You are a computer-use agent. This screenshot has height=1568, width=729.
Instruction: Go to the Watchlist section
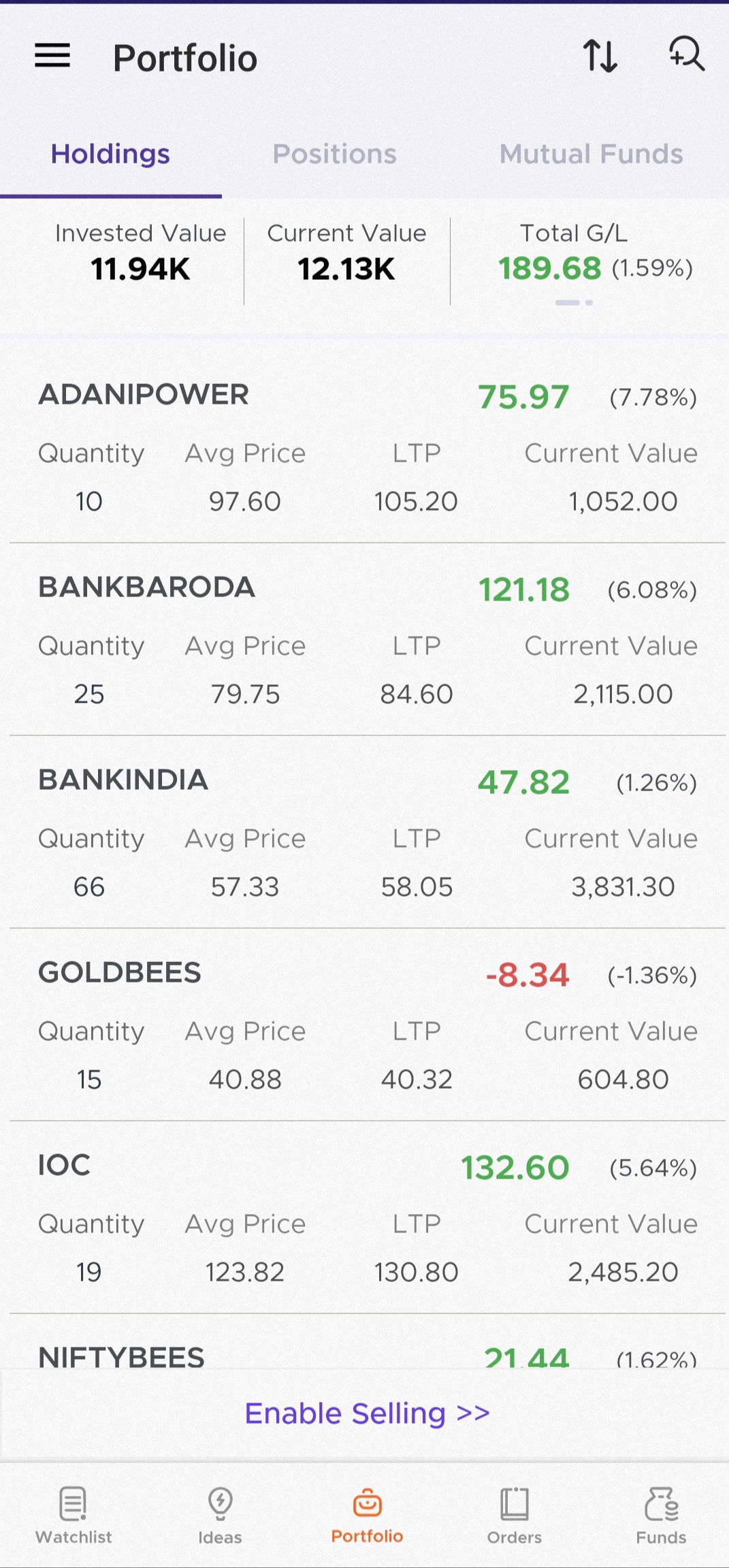click(74, 1515)
